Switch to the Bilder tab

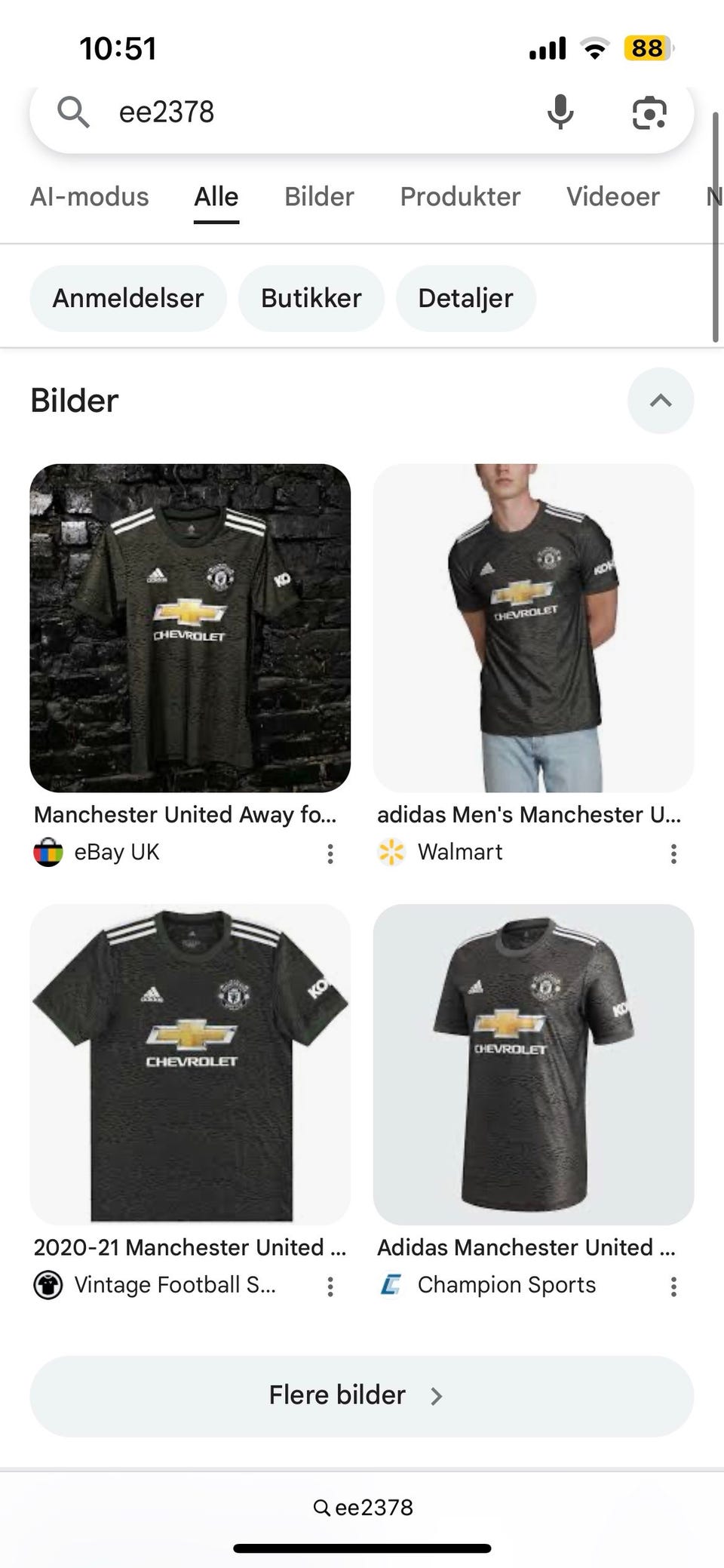[x=319, y=197]
